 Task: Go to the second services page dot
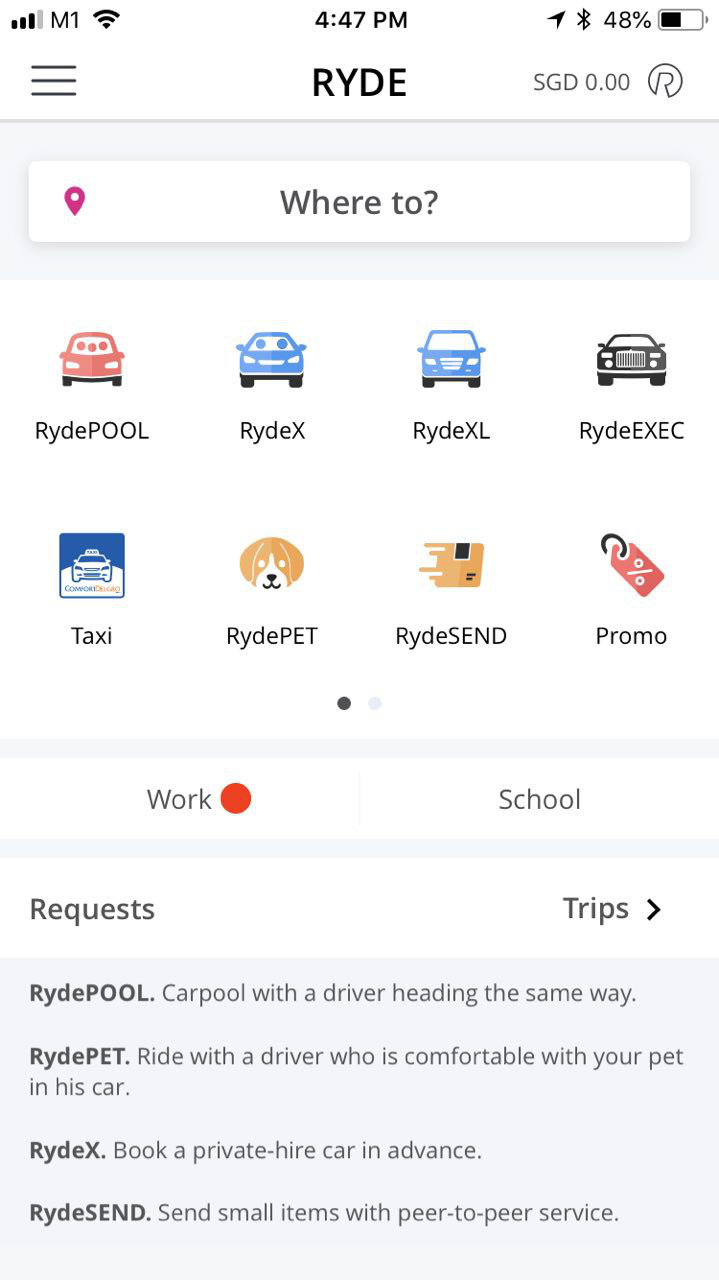click(x=375, y=703)
